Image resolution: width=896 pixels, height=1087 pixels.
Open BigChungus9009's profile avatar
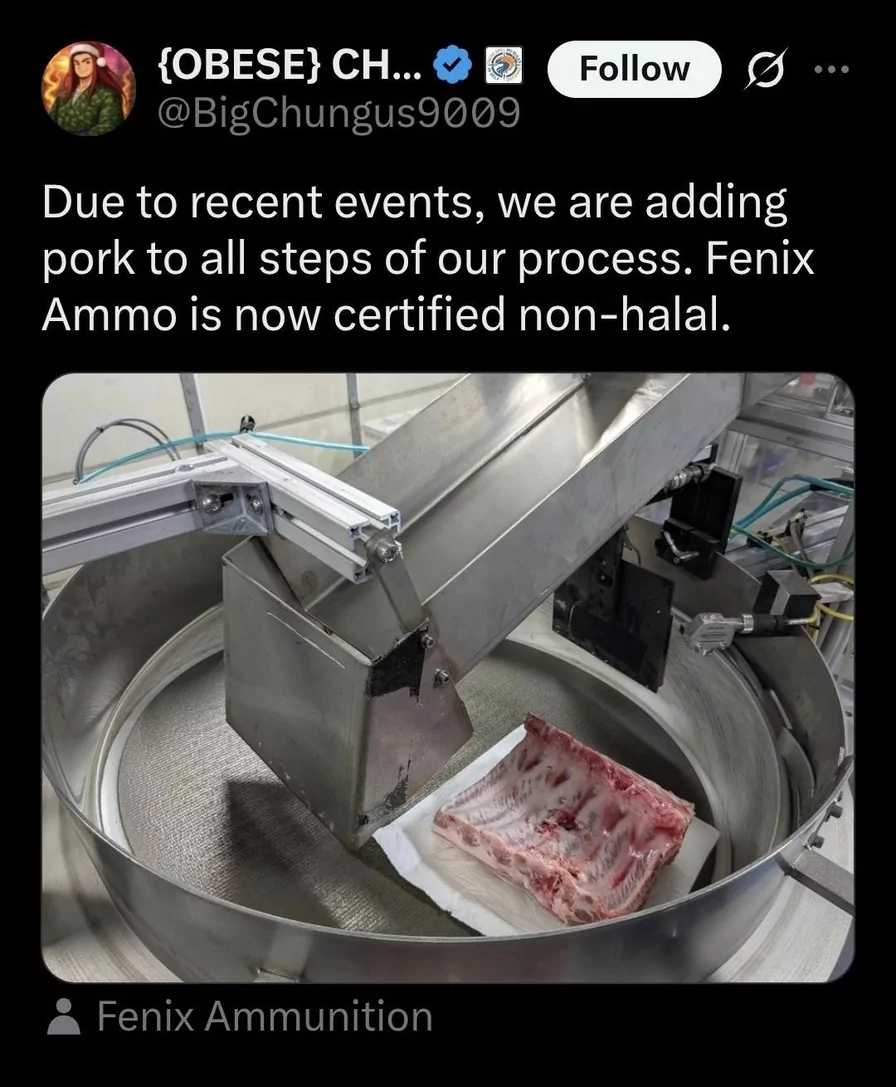[x=88, y=89]
